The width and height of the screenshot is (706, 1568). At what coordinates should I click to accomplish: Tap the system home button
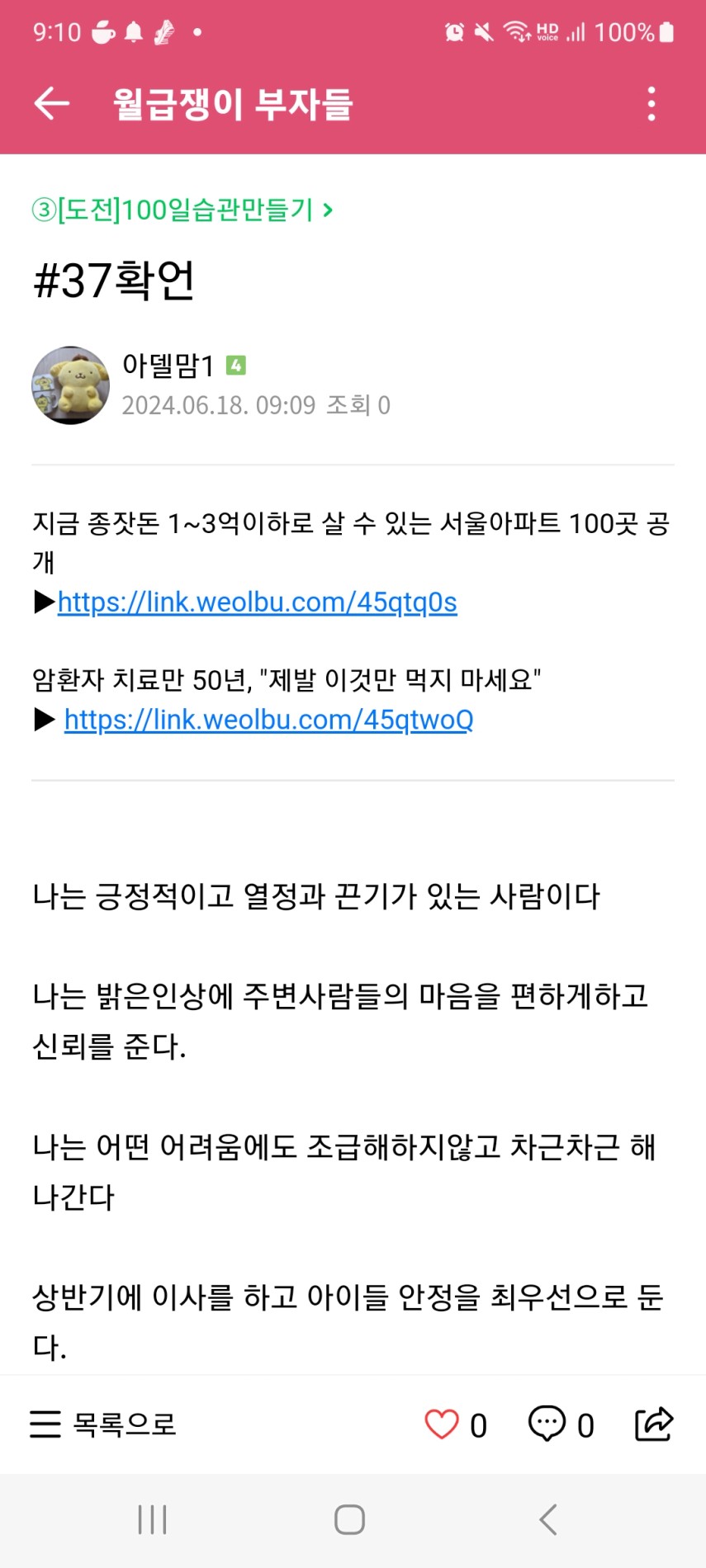[x=350, y=1519]
